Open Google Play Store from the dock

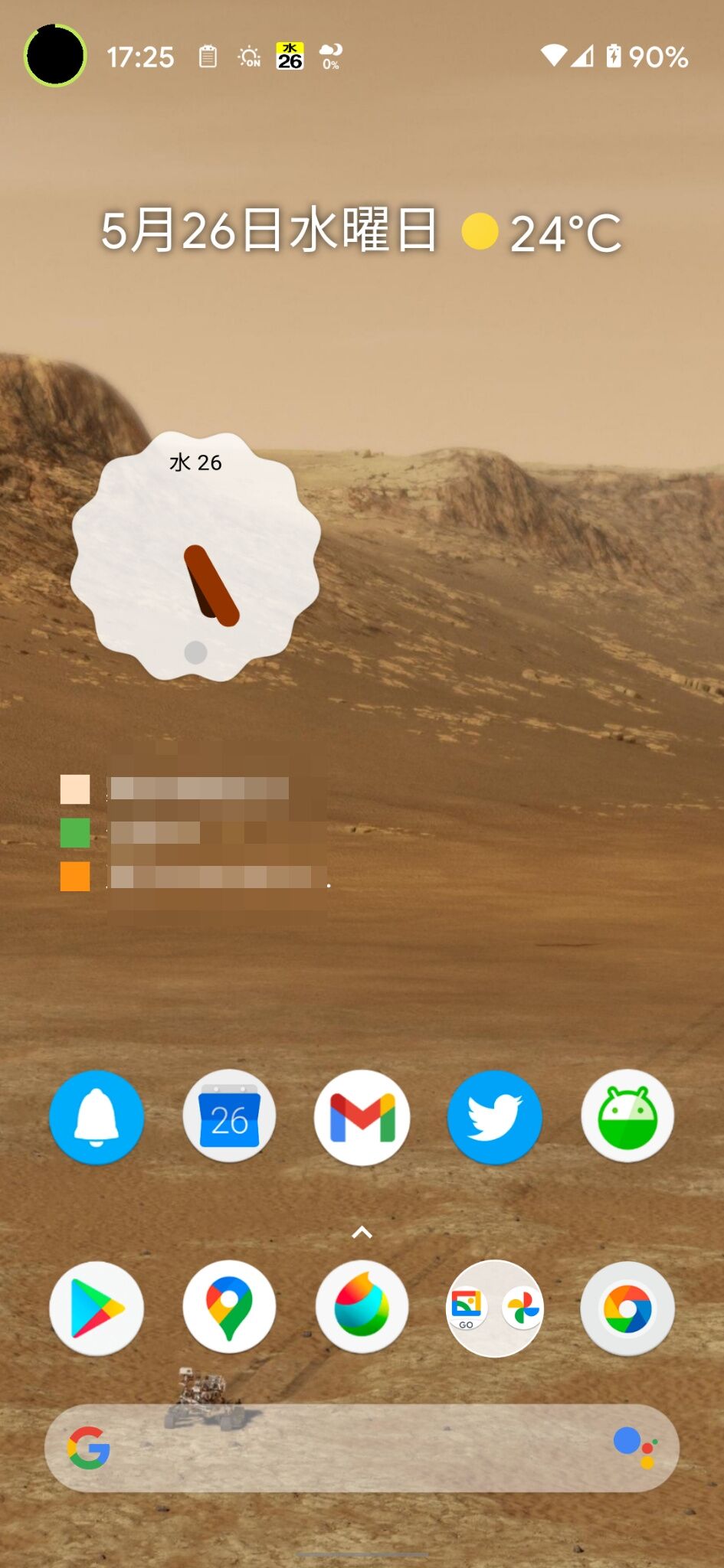click(x=96, y=1307)
